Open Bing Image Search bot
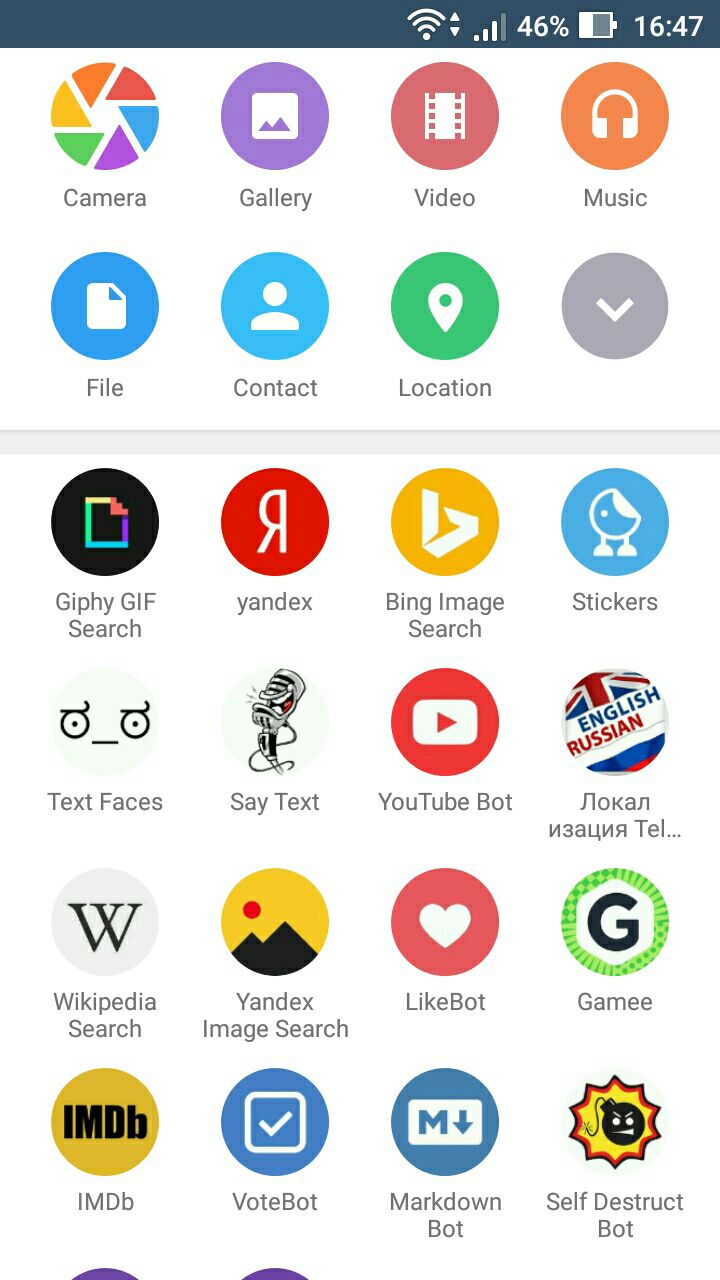The image size is (720, 1280). (445, 522)
